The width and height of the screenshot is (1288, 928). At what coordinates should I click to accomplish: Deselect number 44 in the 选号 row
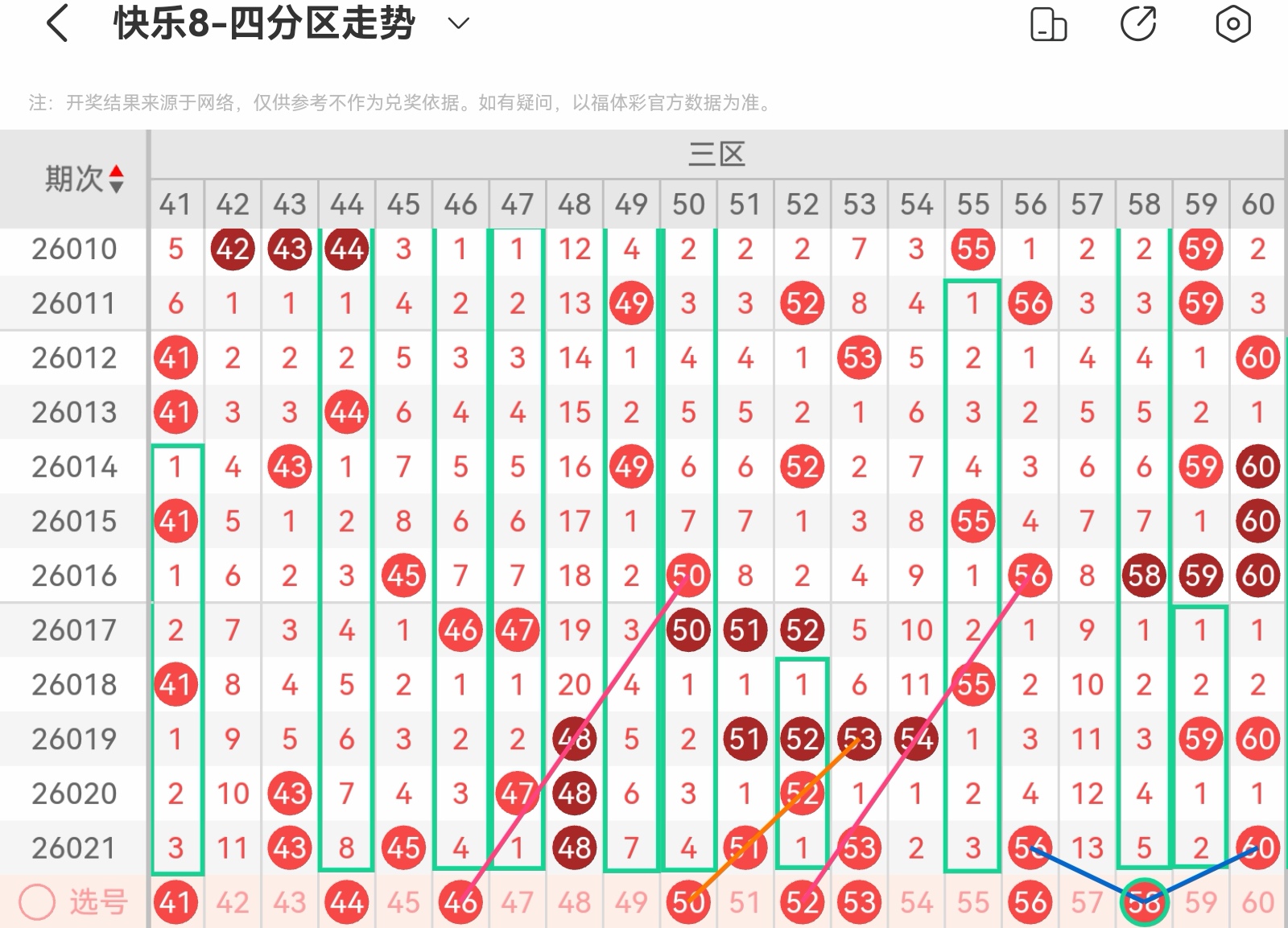pos(346,902)
